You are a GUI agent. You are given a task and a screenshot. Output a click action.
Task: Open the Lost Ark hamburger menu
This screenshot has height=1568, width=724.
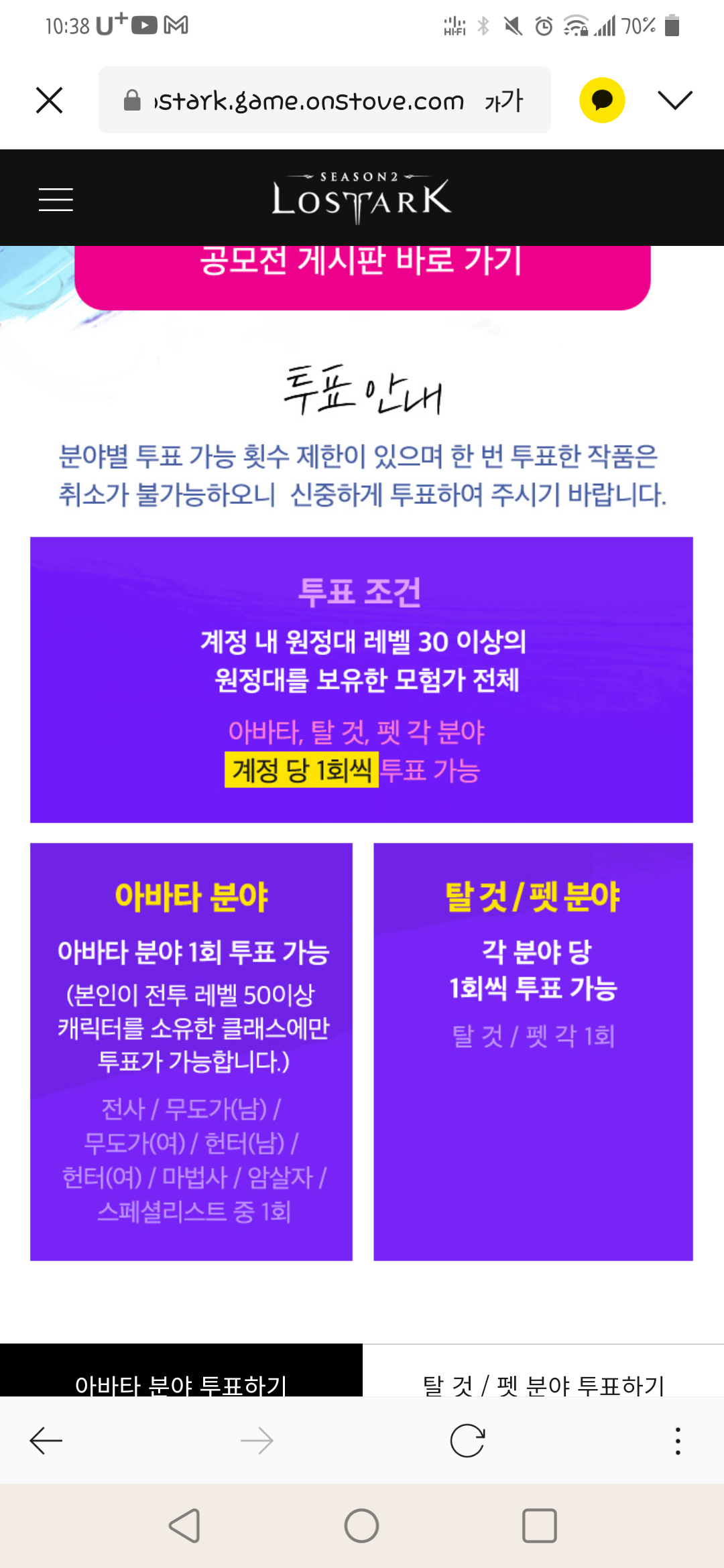pos(56,200)
